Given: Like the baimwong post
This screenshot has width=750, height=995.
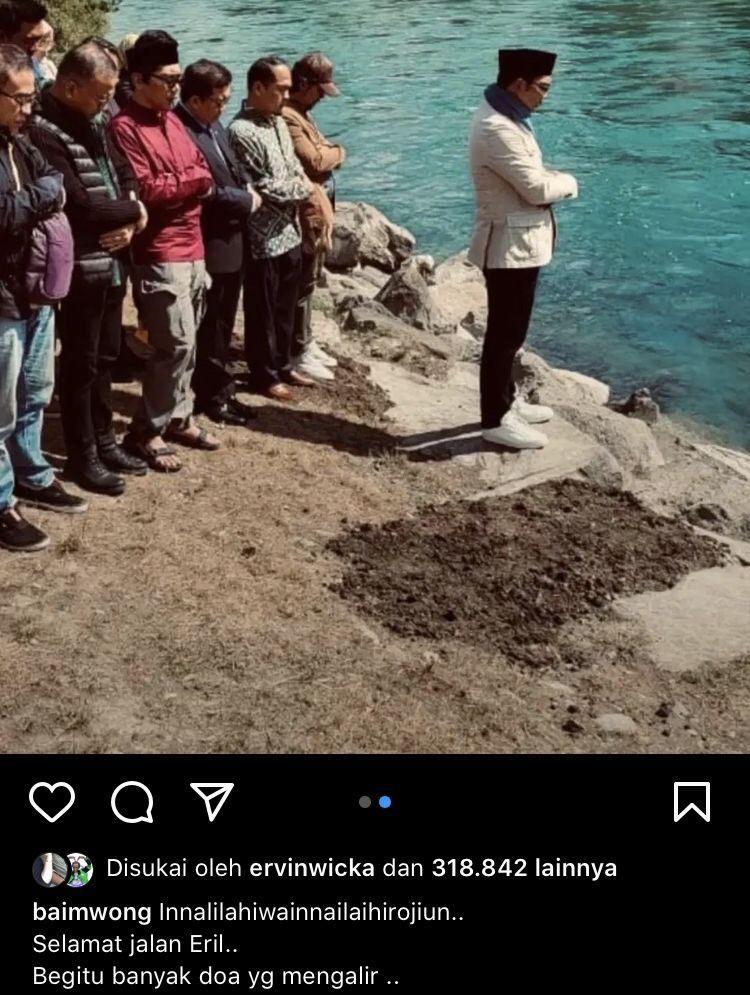Looking at the screenshot, I should [x=51, y=802].
